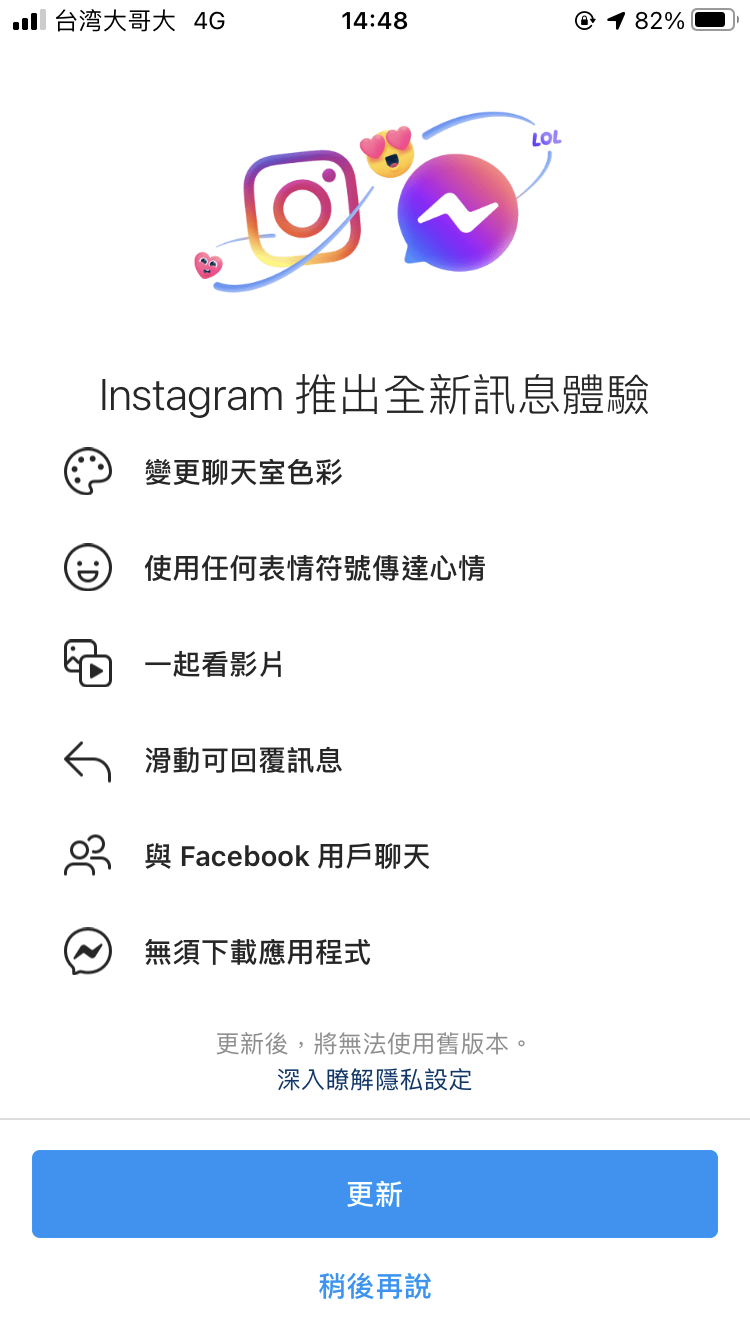Open the 深入瞭解隱私設定 link
The height and width of the screenshot is (1334, 750).
click(375, 1080)
